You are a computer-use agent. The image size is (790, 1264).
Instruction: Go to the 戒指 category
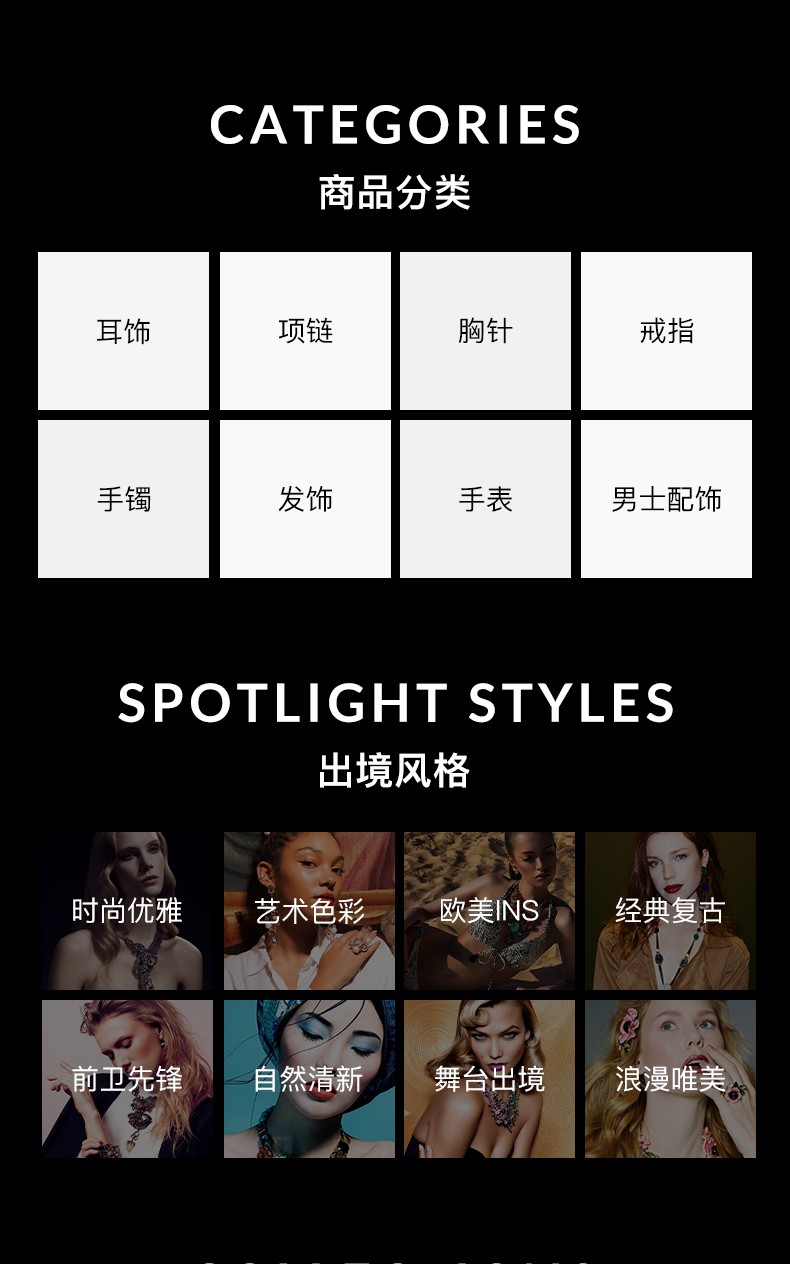tap(666, 331)
